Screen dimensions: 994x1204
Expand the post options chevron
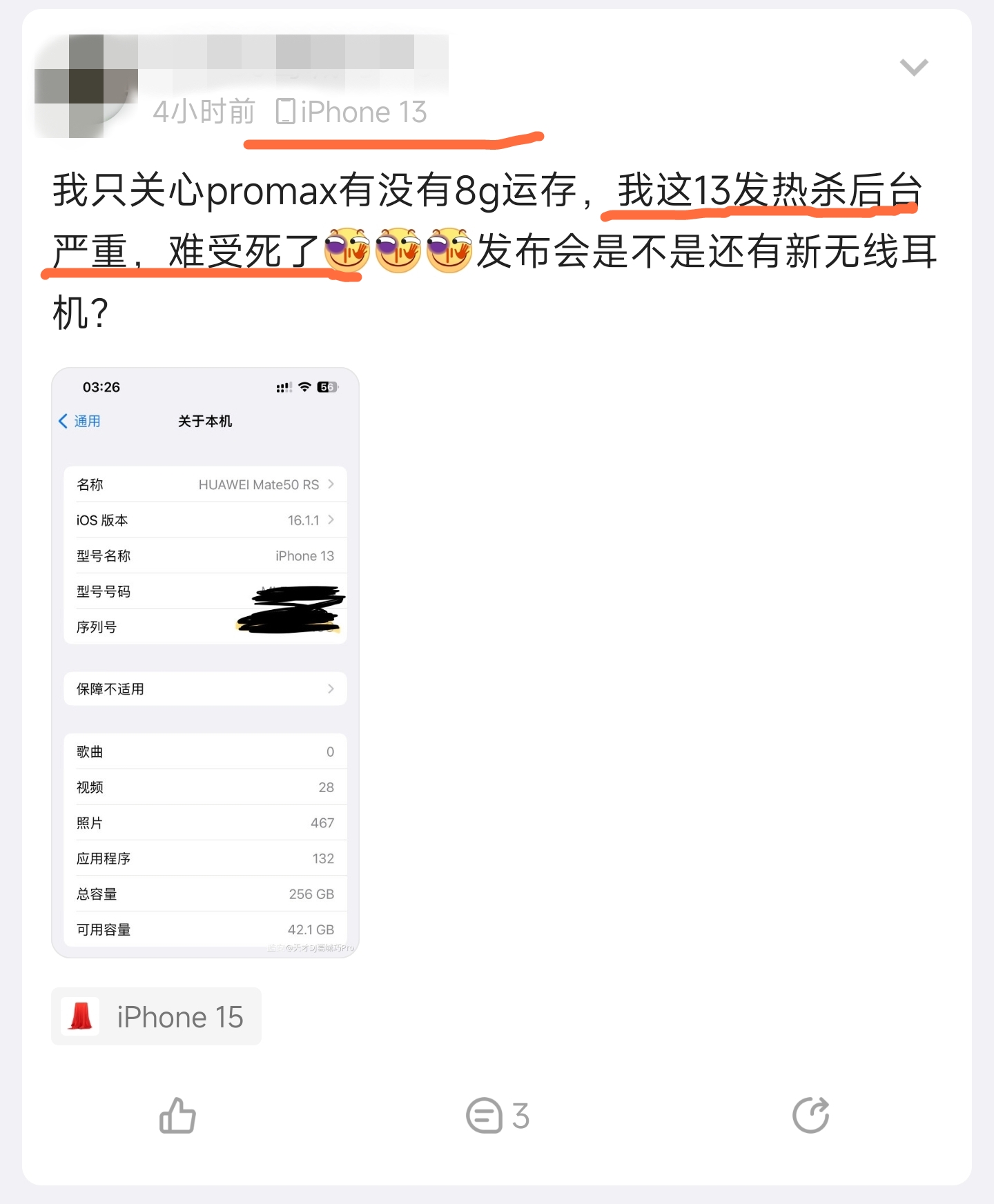913,68
